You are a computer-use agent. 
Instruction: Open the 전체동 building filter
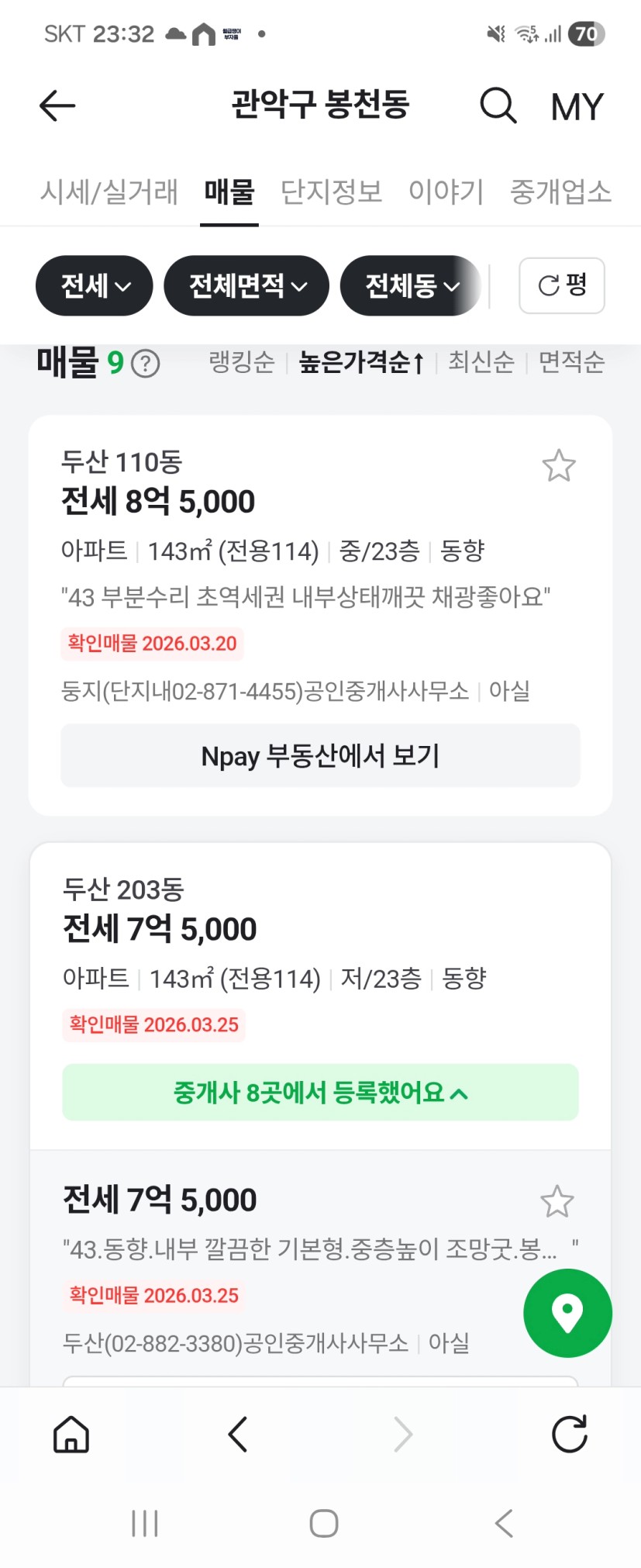coord(411,285)
